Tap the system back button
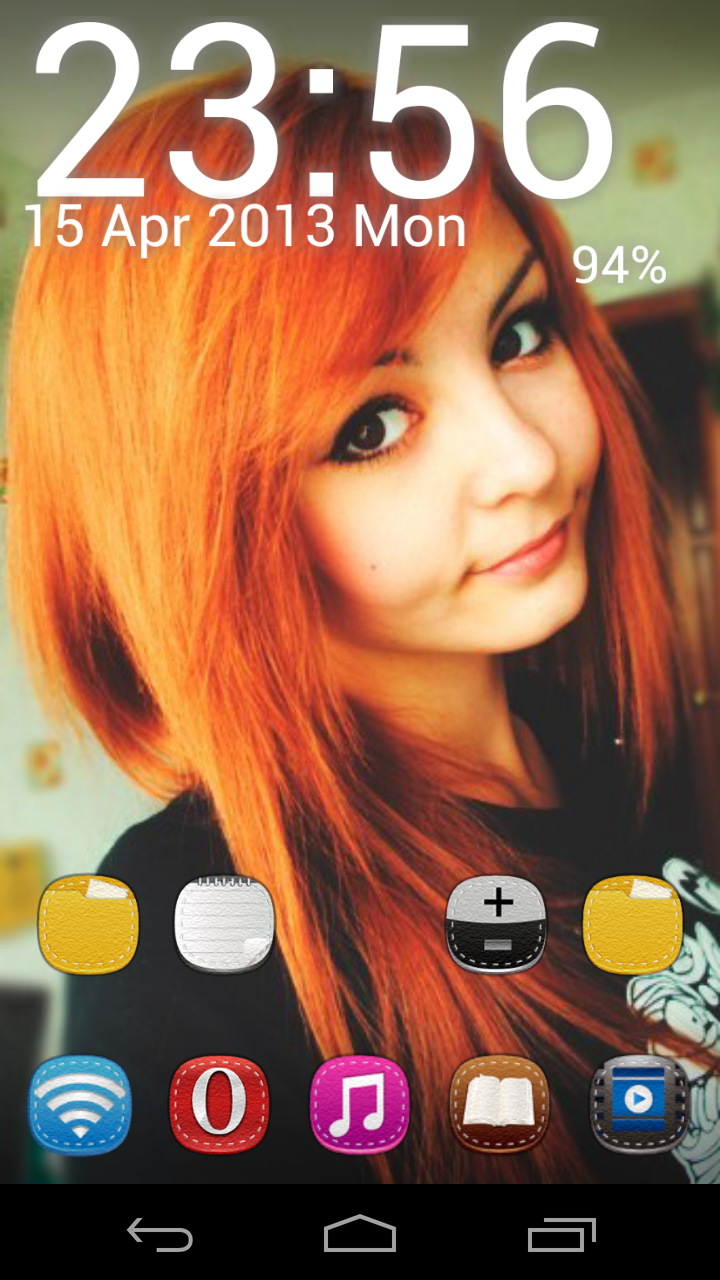Screen dimensions: 720x1280 (x=160, y=1235)
